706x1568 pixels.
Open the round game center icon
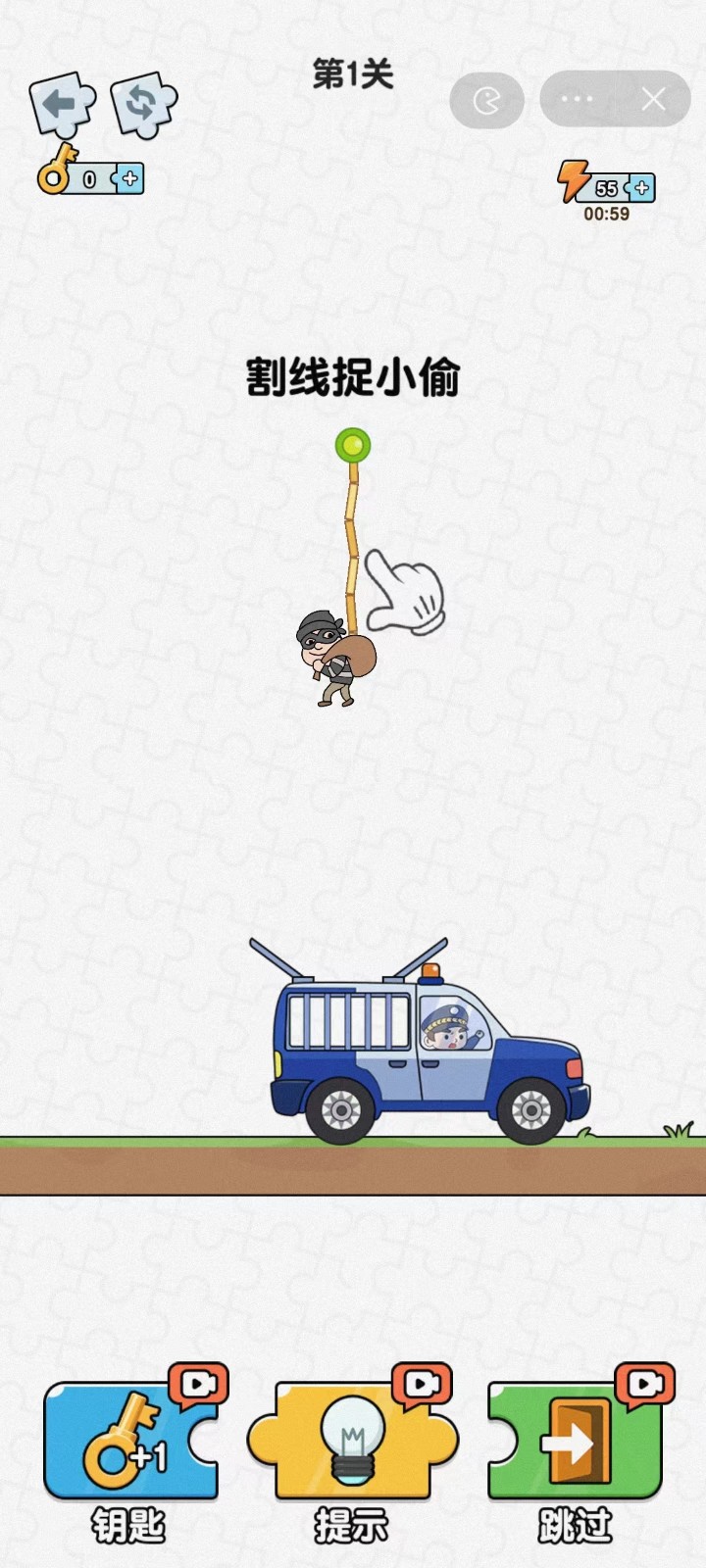pos(486,100)
